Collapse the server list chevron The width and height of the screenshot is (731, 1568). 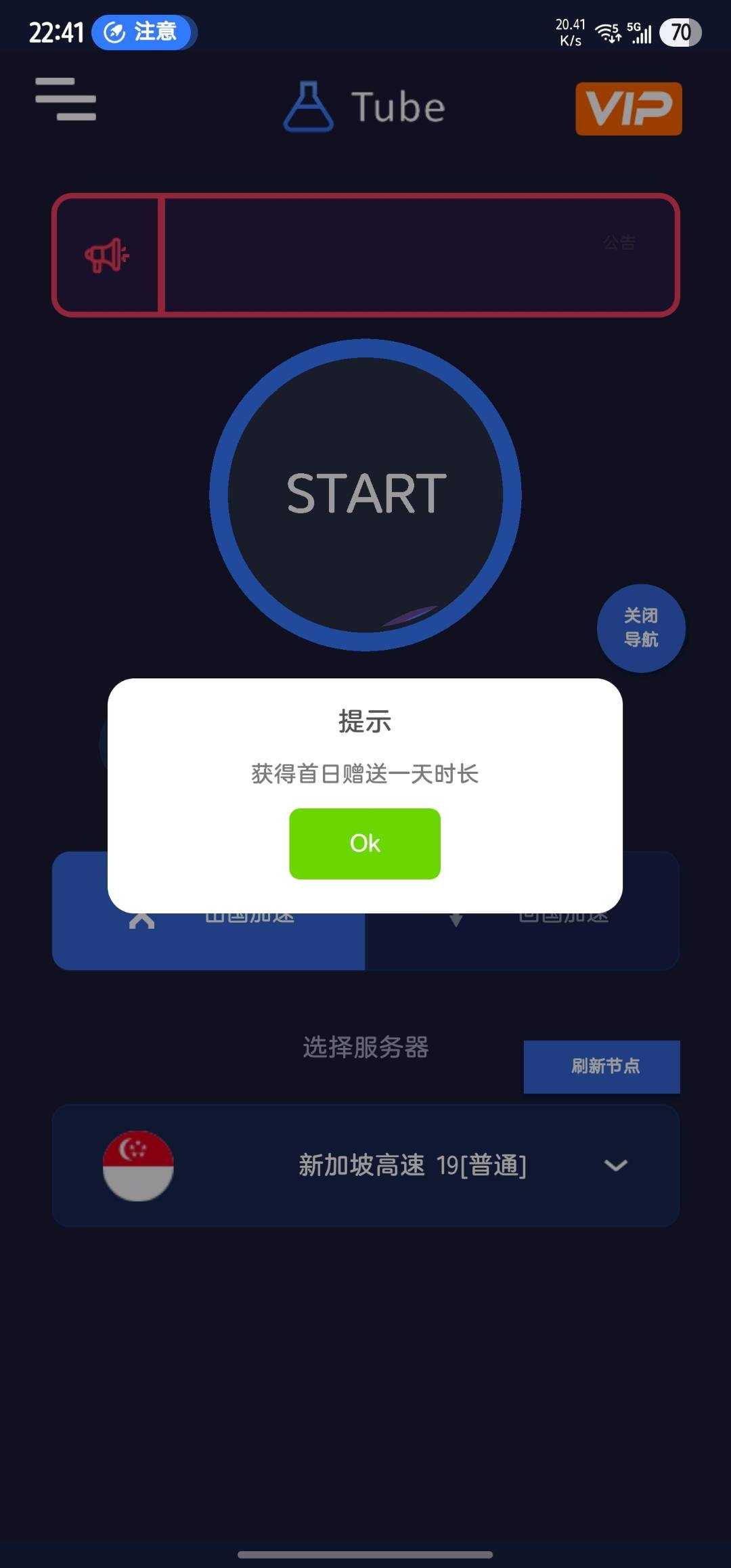[615, 1166]
